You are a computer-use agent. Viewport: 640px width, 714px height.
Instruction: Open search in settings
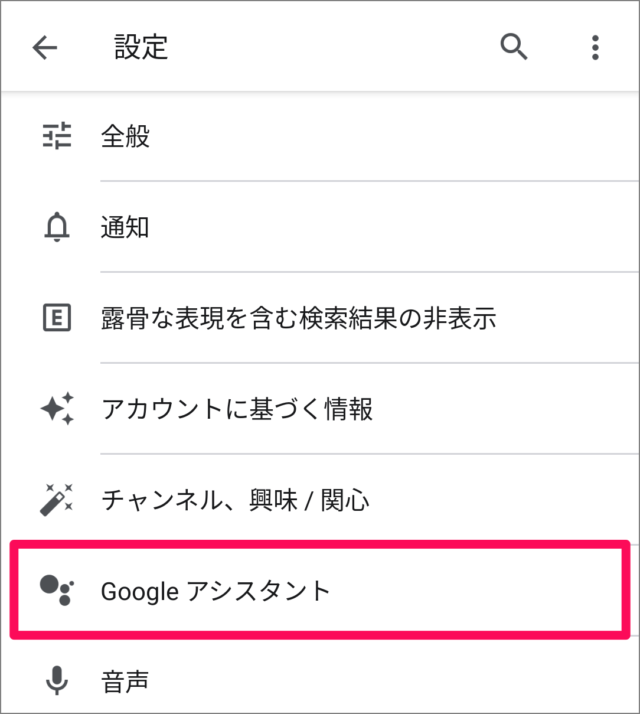tap(514, 47)
